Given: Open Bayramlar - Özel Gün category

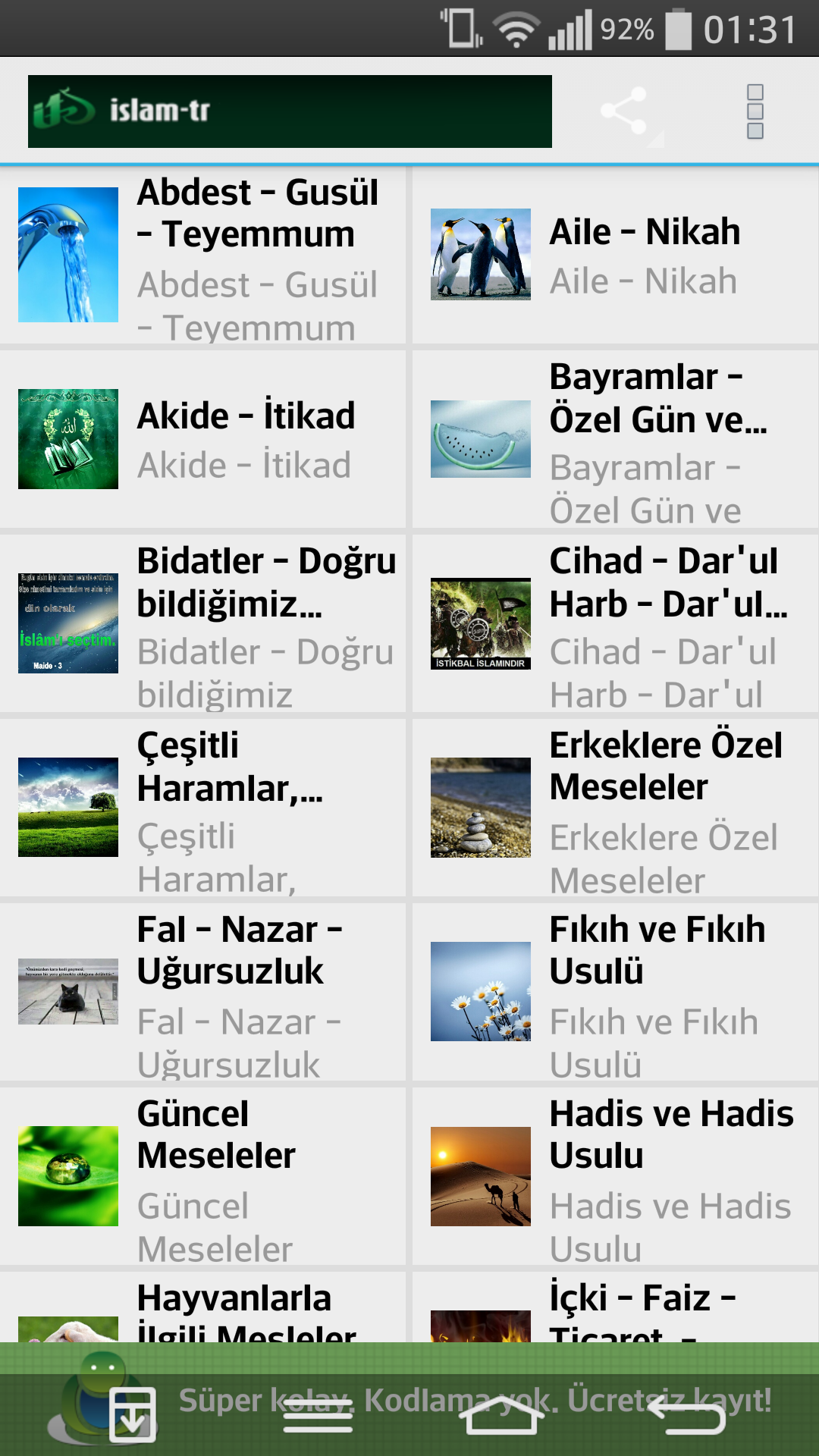Looking at the screenshot, I should (x=616, y=440).
